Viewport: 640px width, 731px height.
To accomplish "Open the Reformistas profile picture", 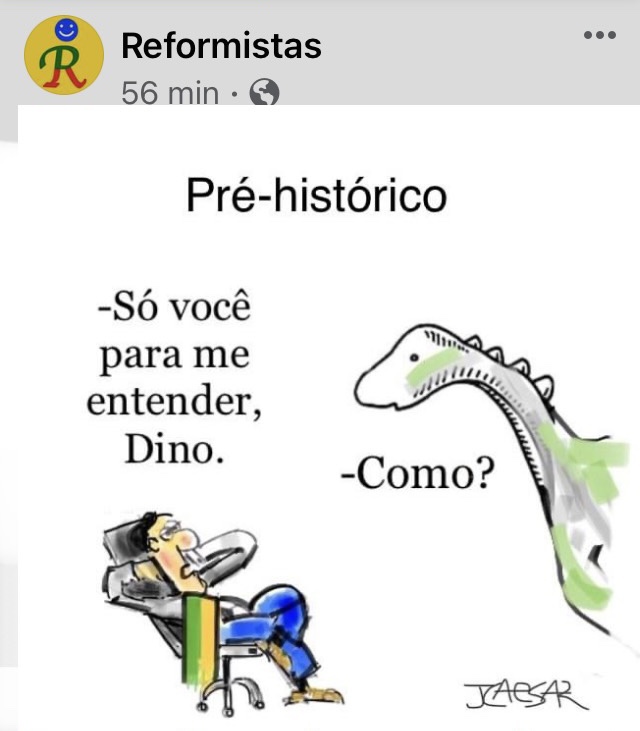I will click(64, 54).
